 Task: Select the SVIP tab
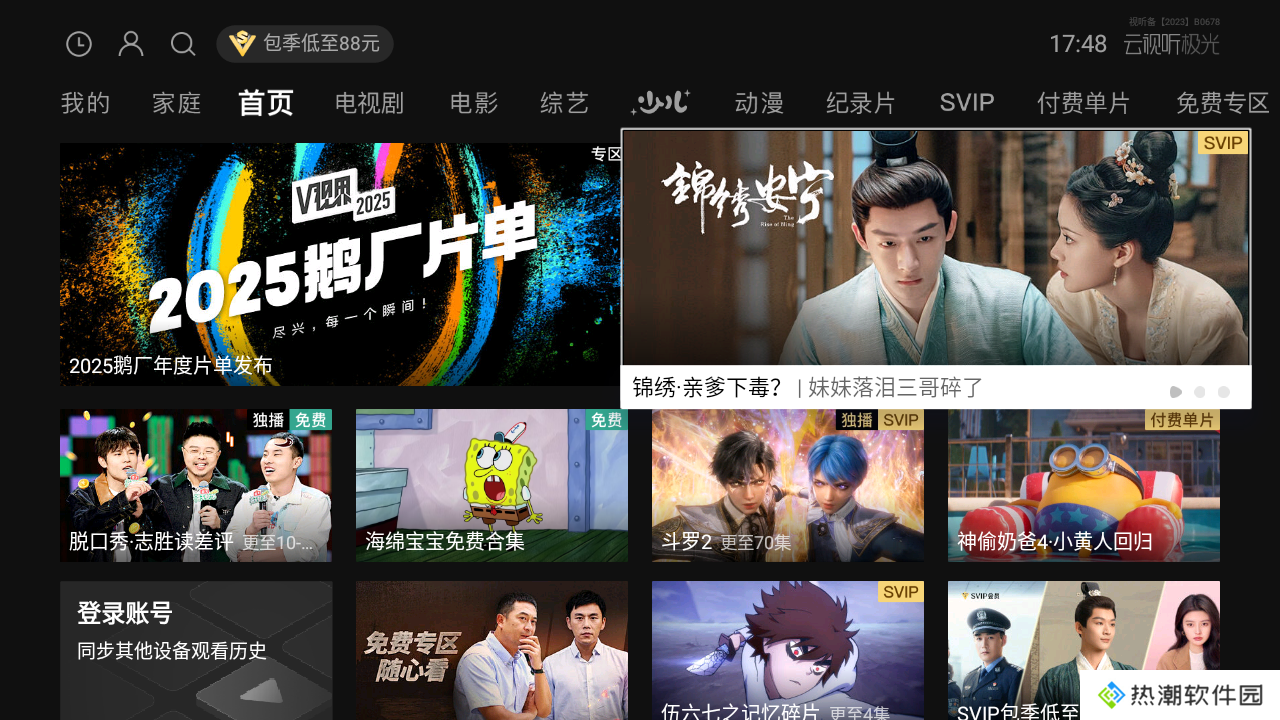967,103
